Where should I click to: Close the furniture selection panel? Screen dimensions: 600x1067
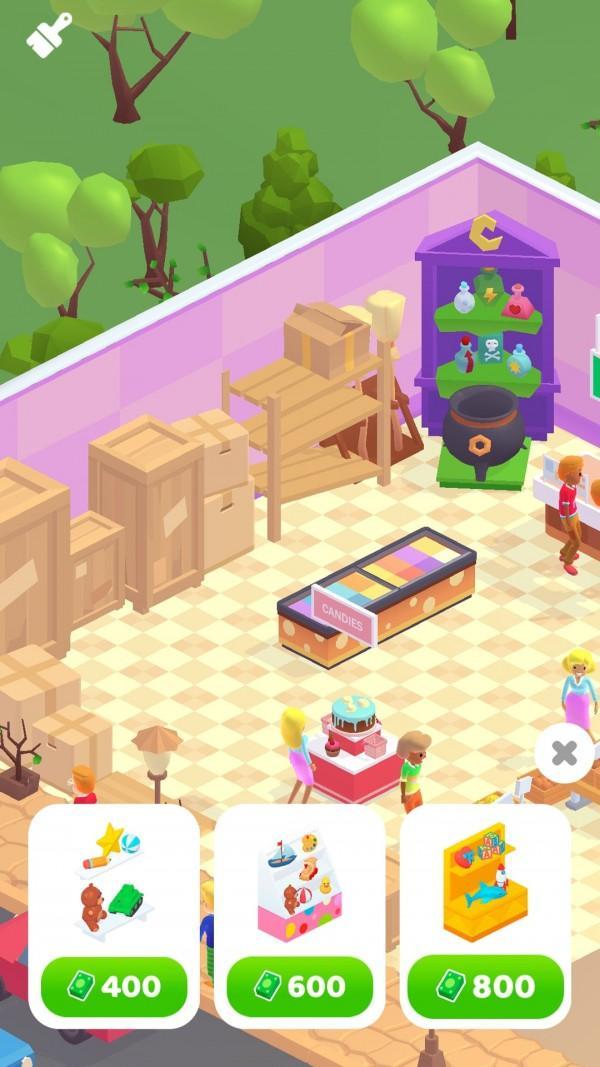coord(564,753)
